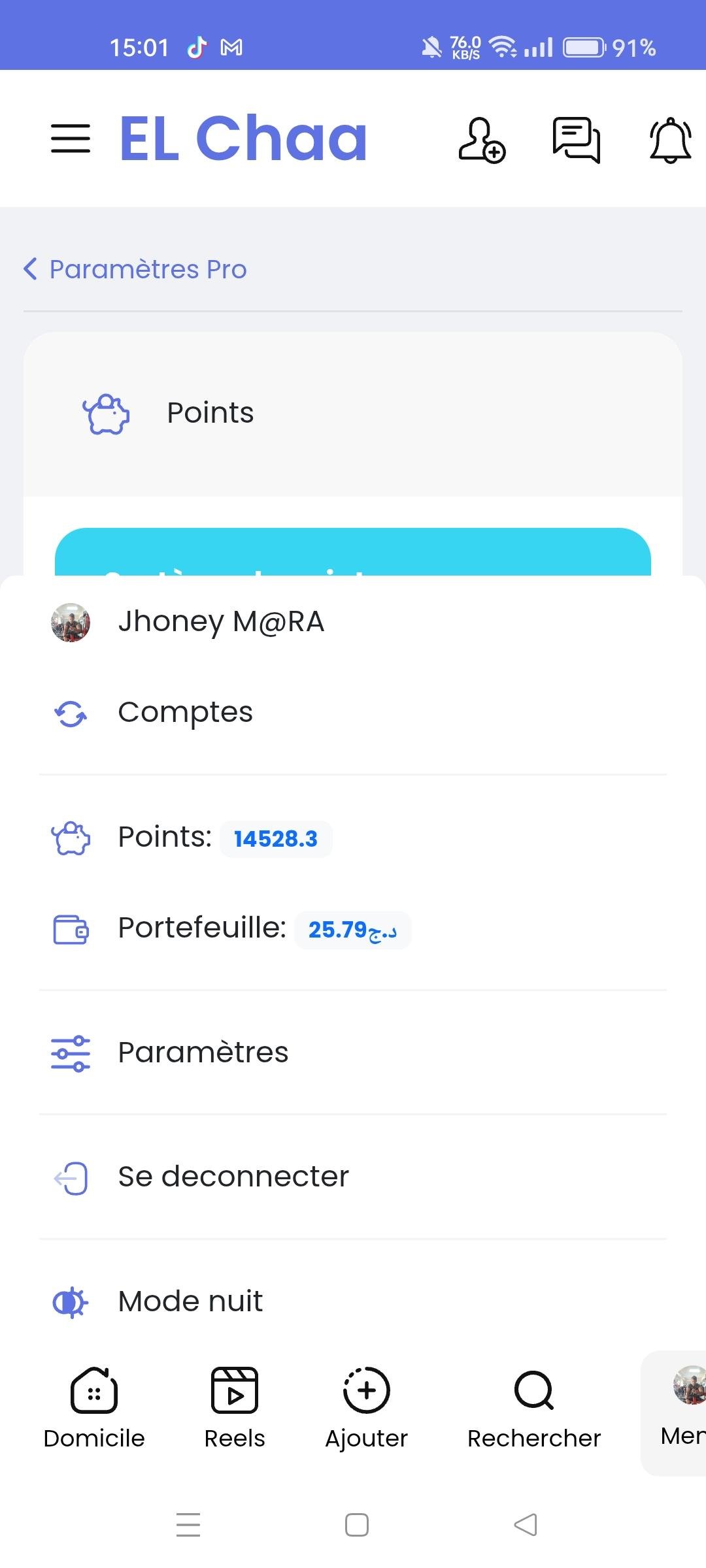Open the Points balance row
The width and height of the screenshot is (706, 1568).
coord(192,838)
